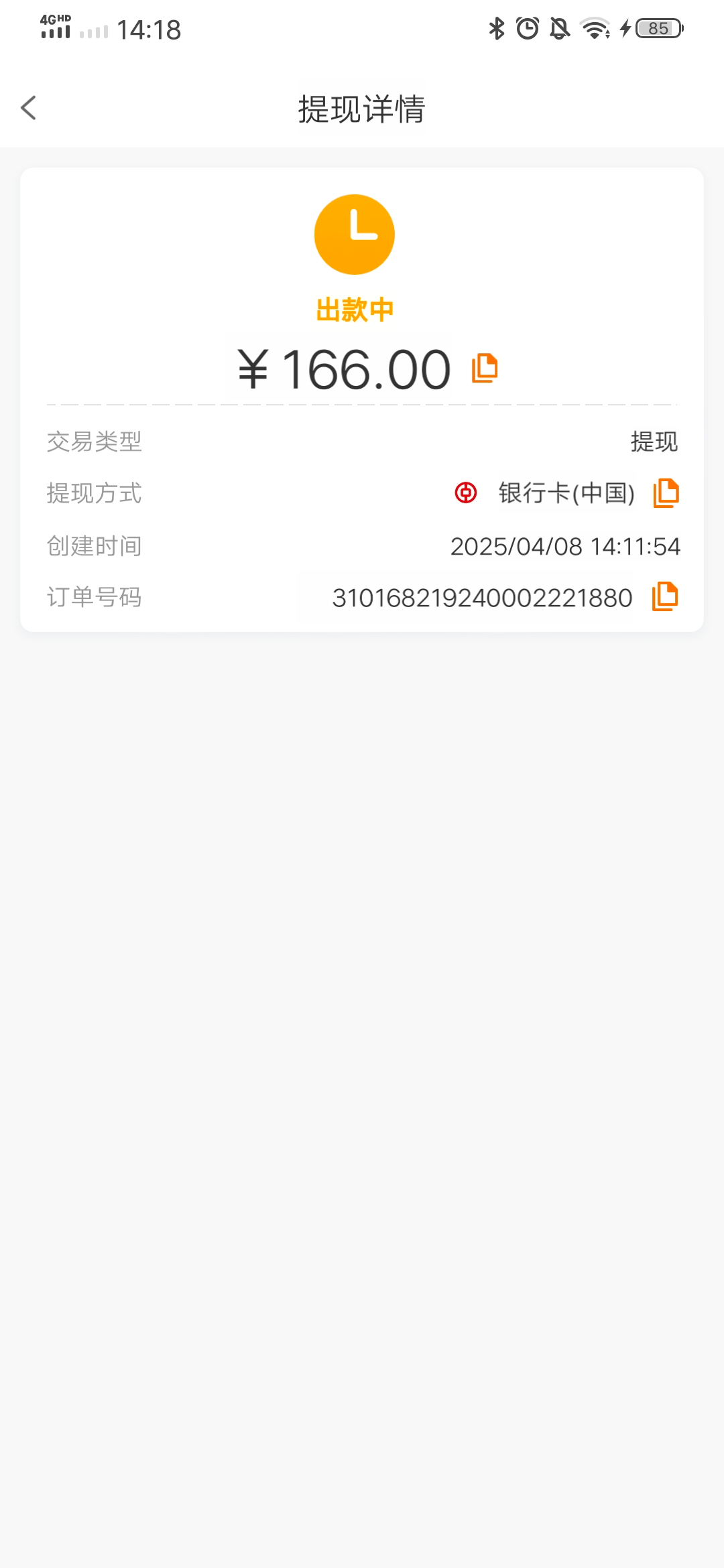Click the Bluetooth icon in status bar

tap(496, 27)
